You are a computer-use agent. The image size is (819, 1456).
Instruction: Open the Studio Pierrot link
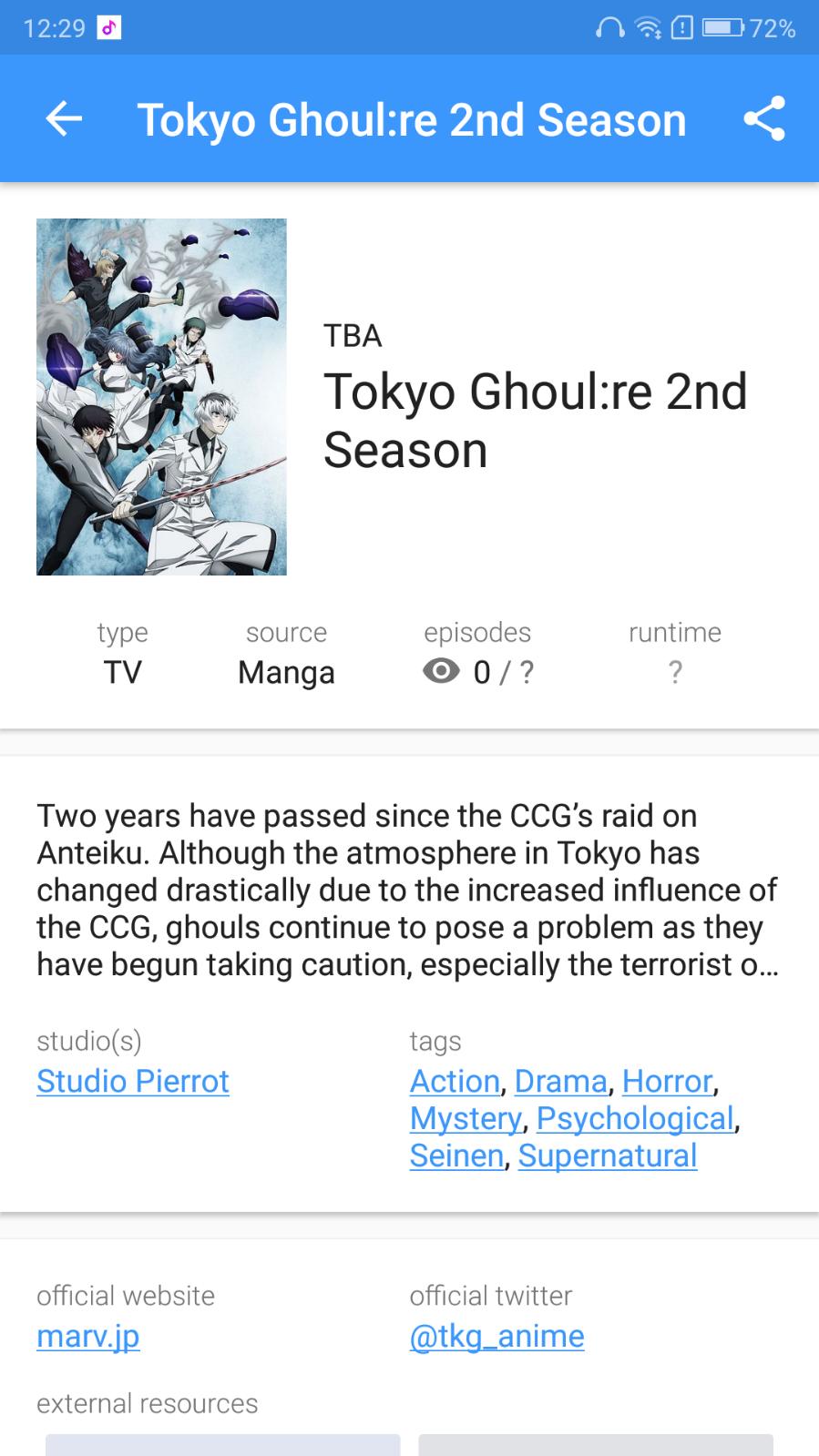(133, 1081)
